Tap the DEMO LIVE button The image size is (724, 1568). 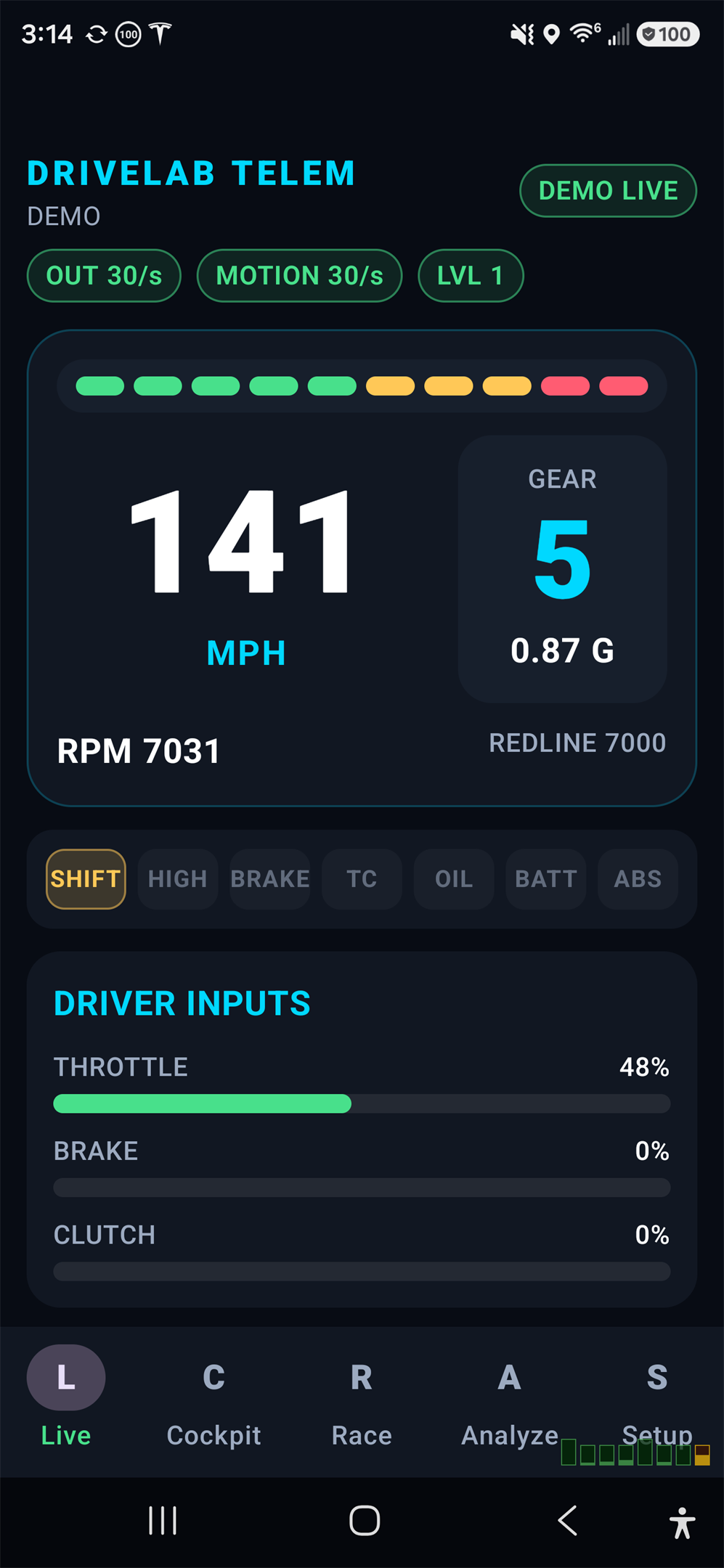click(x=609, y=191)
